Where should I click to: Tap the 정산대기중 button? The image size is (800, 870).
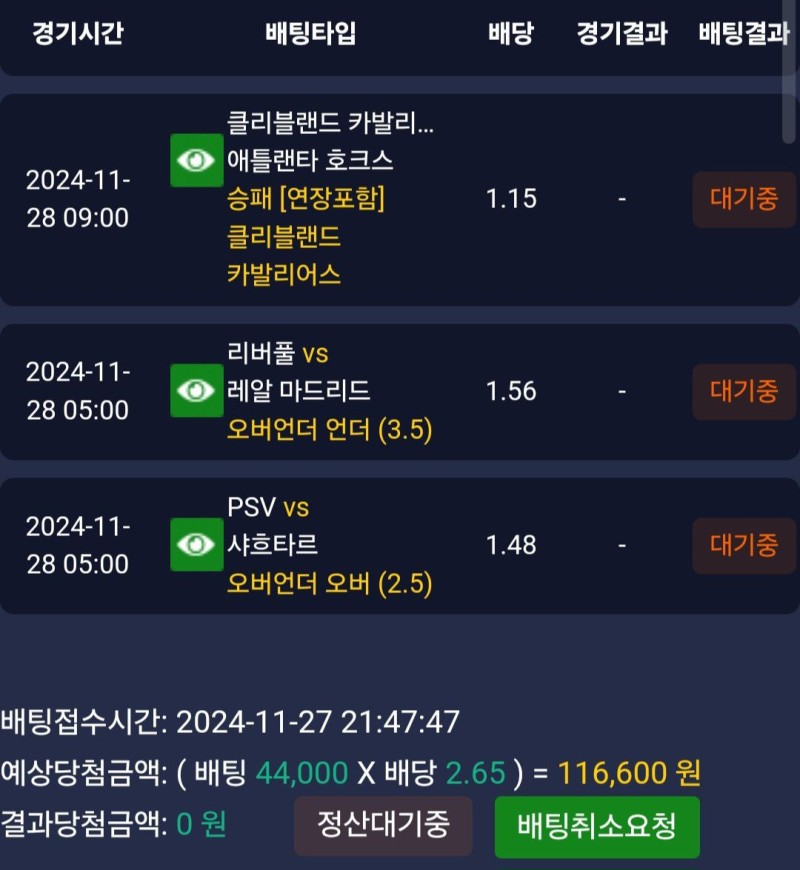pyautogui.click(x=383, y=826)
